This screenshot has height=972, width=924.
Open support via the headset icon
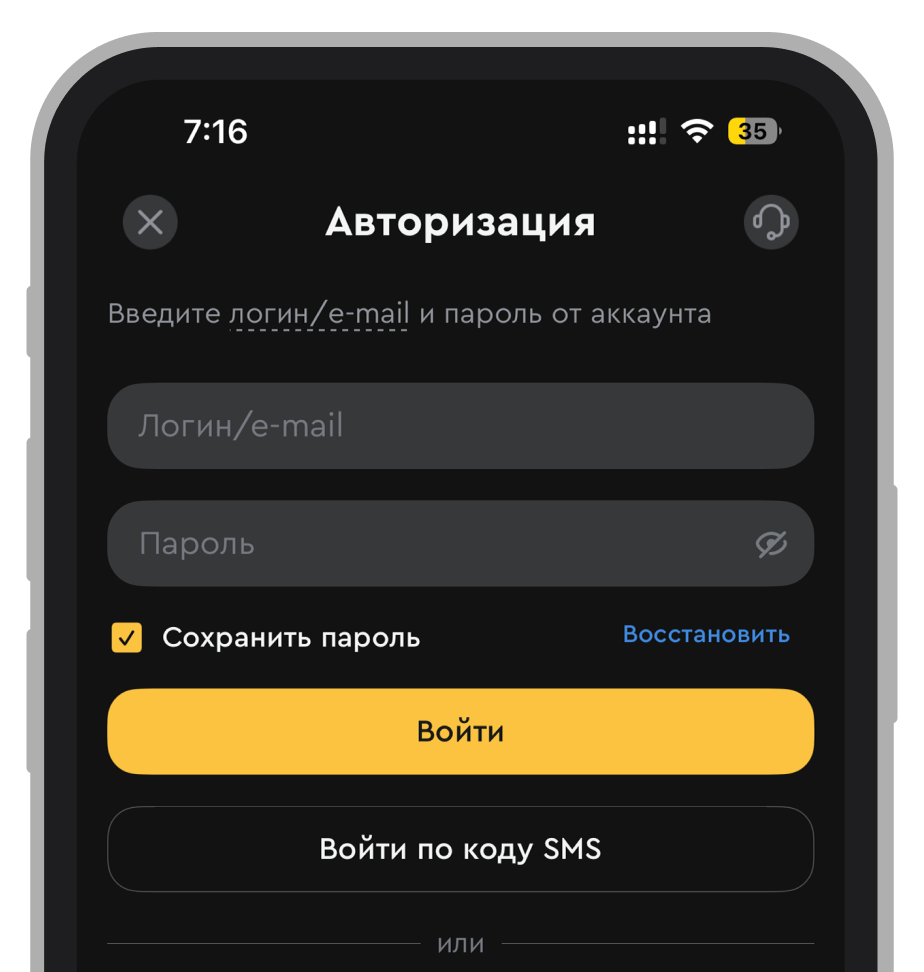pyautogui.click(x=771, y=221)
